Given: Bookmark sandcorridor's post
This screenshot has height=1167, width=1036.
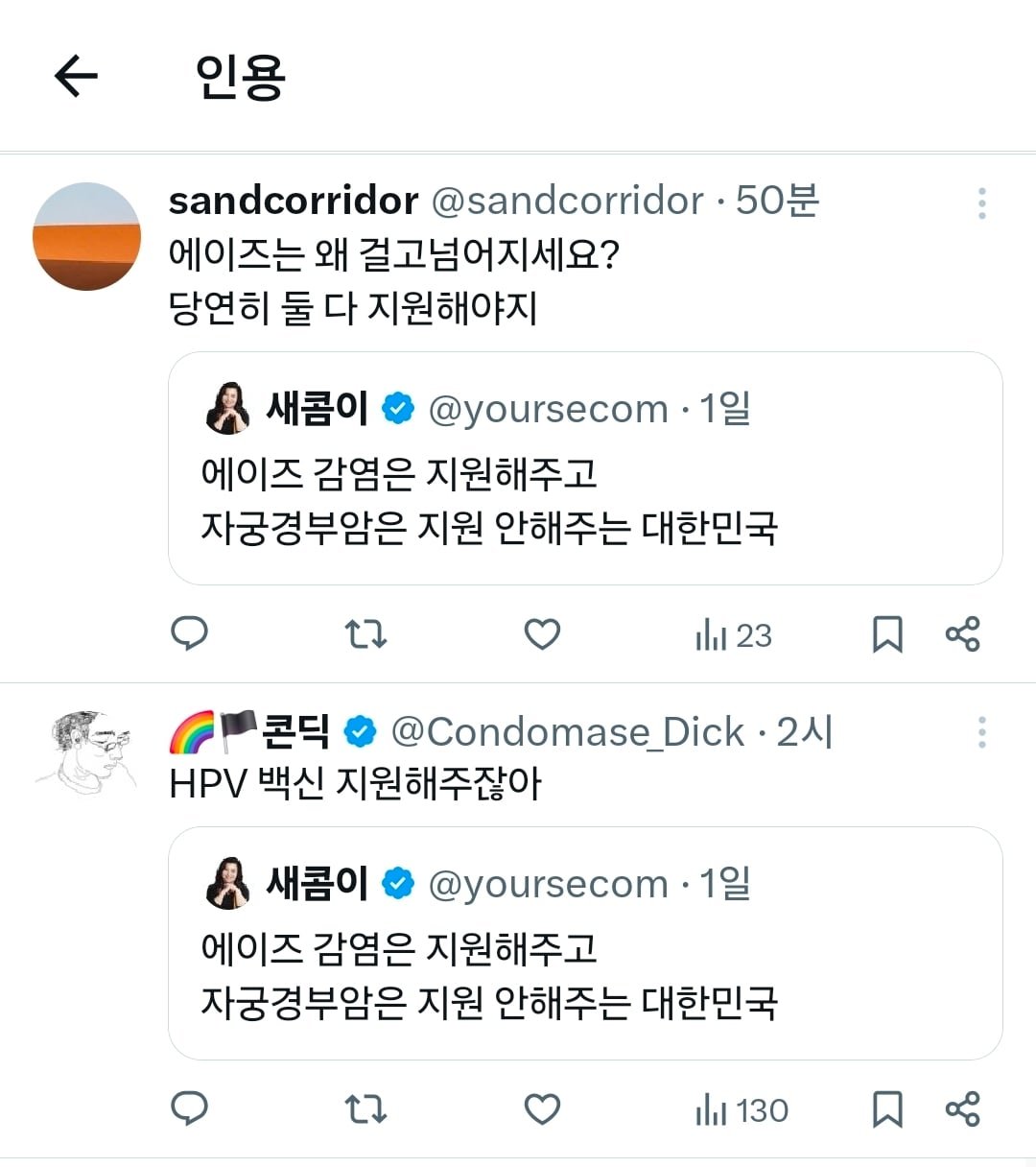Looking at the screenshot, I should pos(887,634).
